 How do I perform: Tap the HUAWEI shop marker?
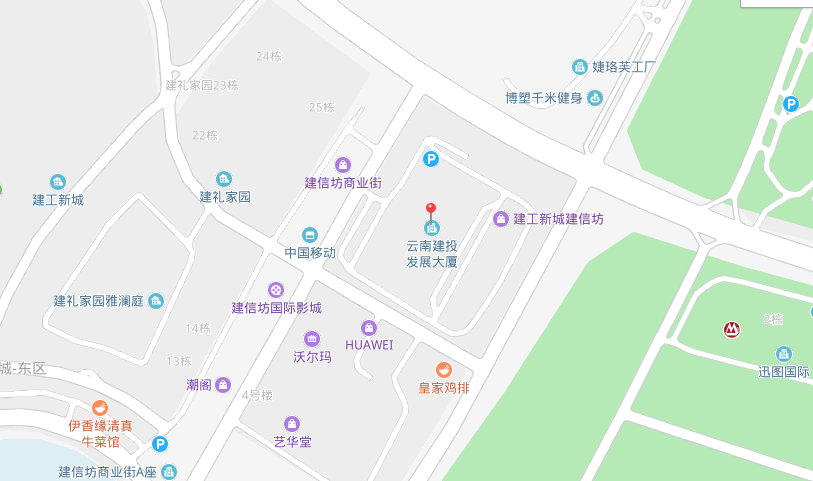tap(369, 328)
